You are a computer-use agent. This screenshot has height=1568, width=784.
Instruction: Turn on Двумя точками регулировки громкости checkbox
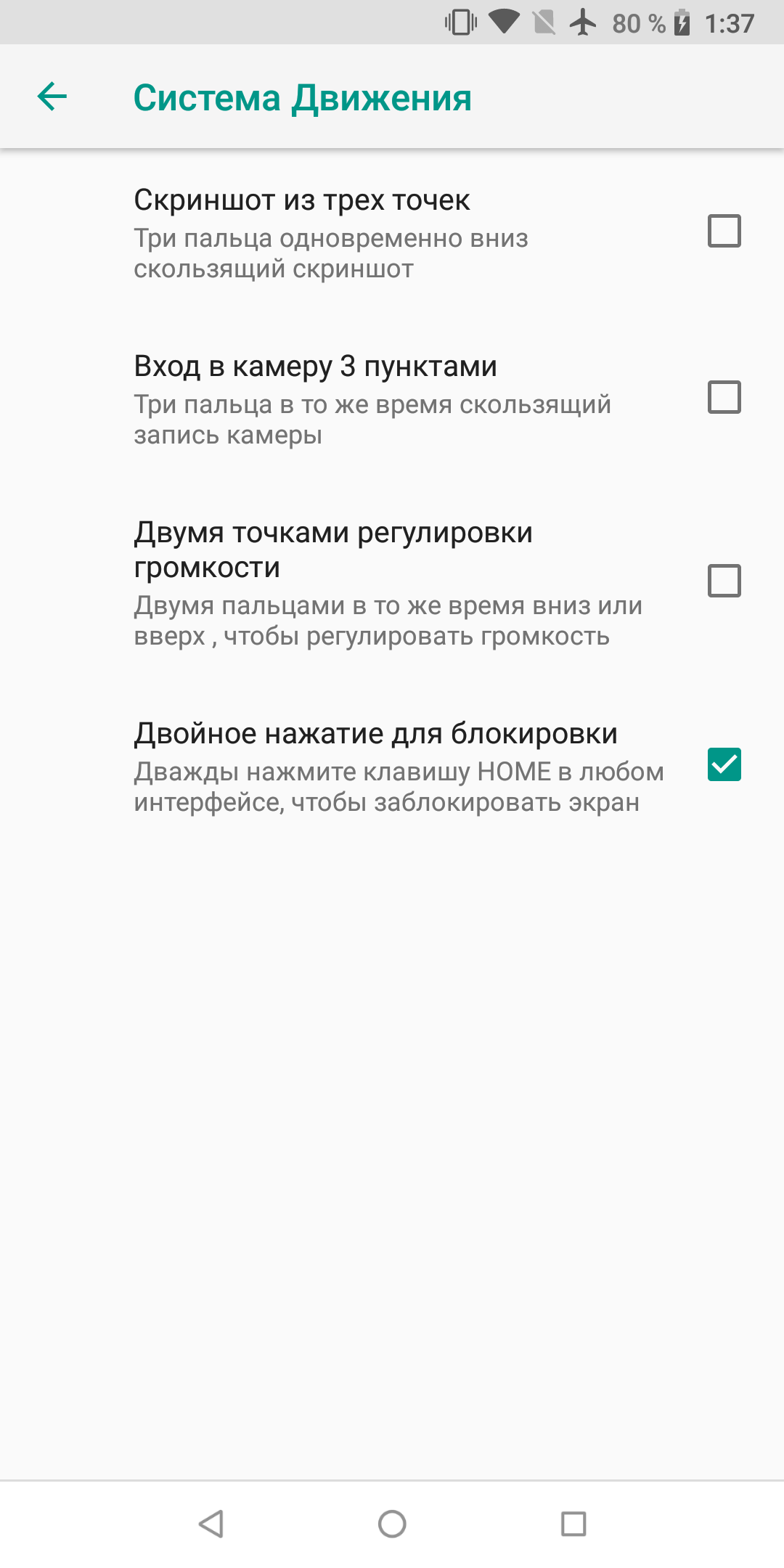click(x=724, y=581)
